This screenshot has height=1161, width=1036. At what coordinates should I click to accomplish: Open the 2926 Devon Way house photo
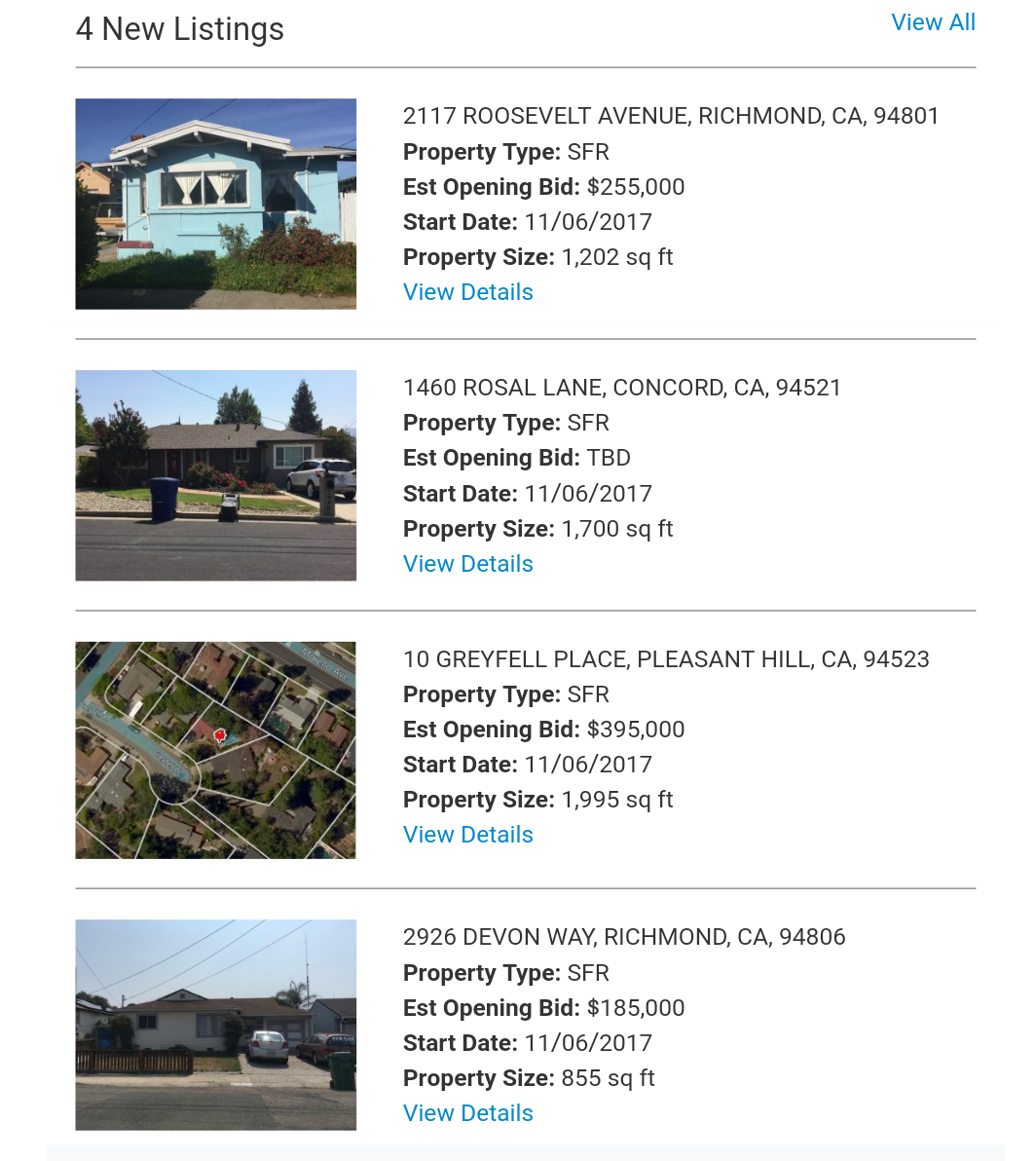pos(216,1025)
